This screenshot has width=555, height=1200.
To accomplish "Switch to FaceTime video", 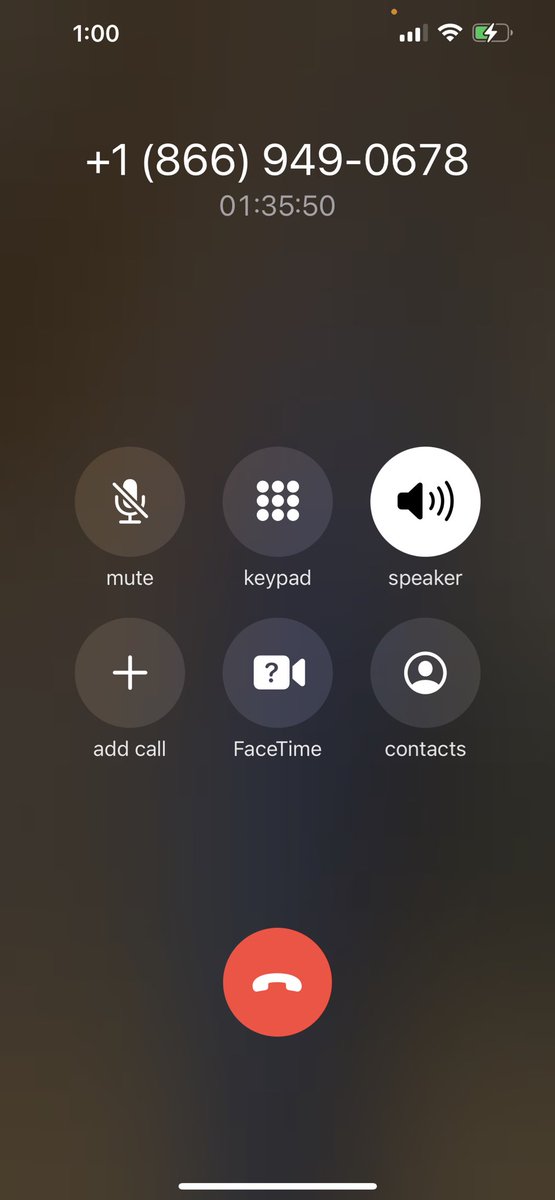I will click(x=278, y=673).
